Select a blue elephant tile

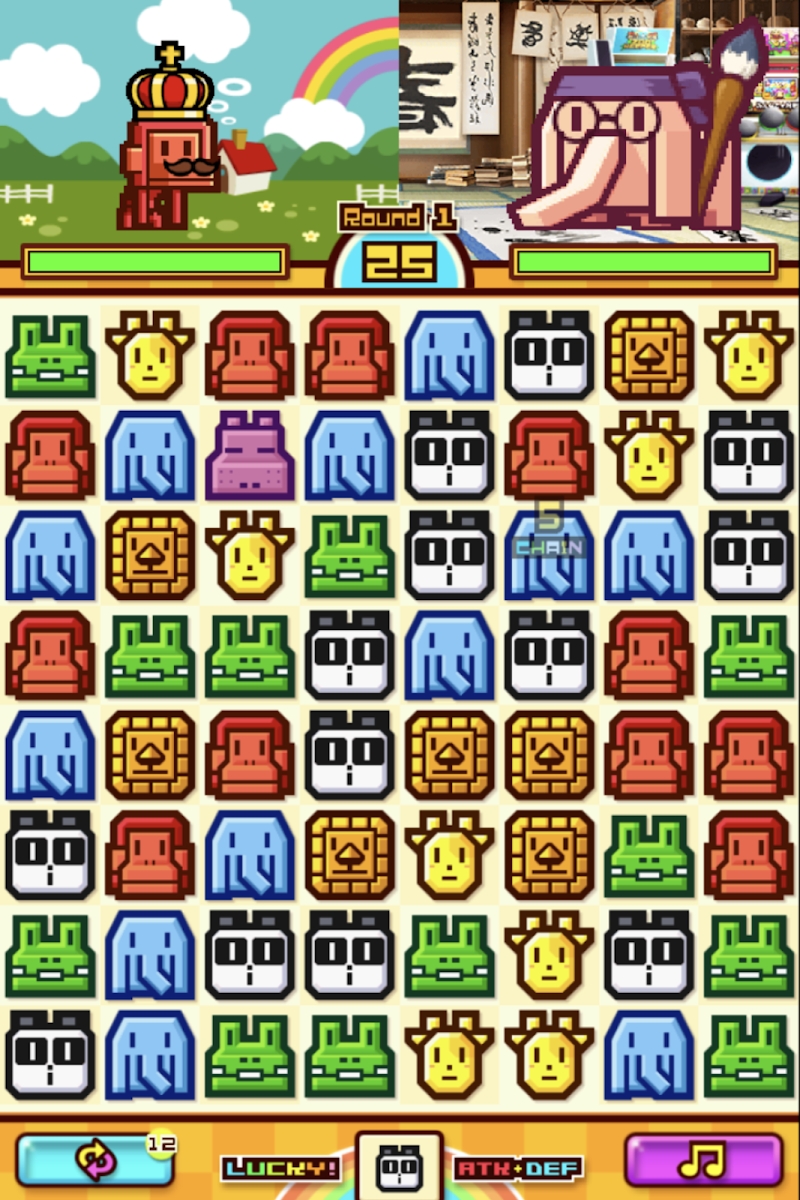tap(448, 355)
